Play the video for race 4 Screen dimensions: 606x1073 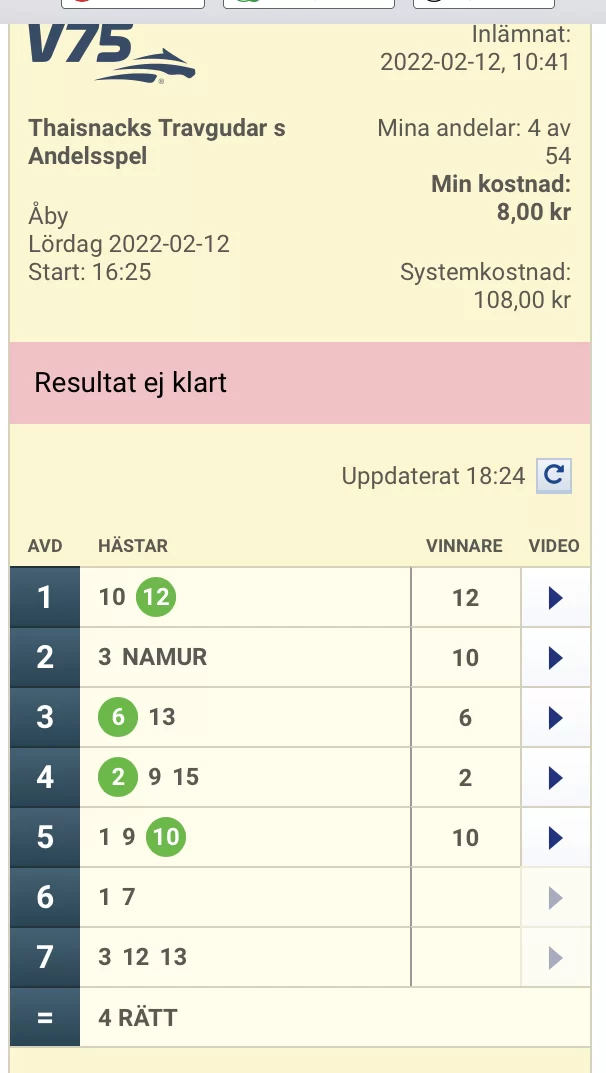click(x=555, y=778)
